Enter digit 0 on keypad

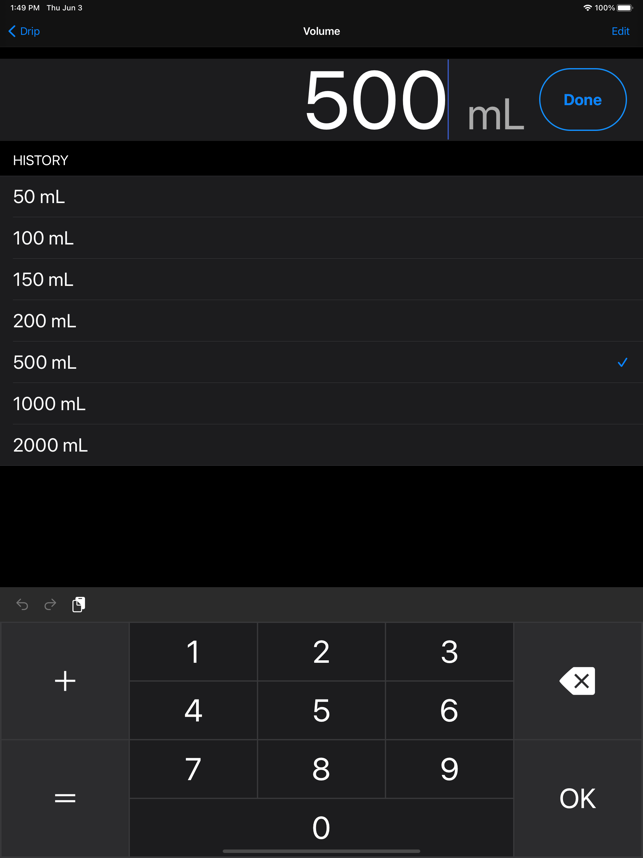(x=321, y=827)
